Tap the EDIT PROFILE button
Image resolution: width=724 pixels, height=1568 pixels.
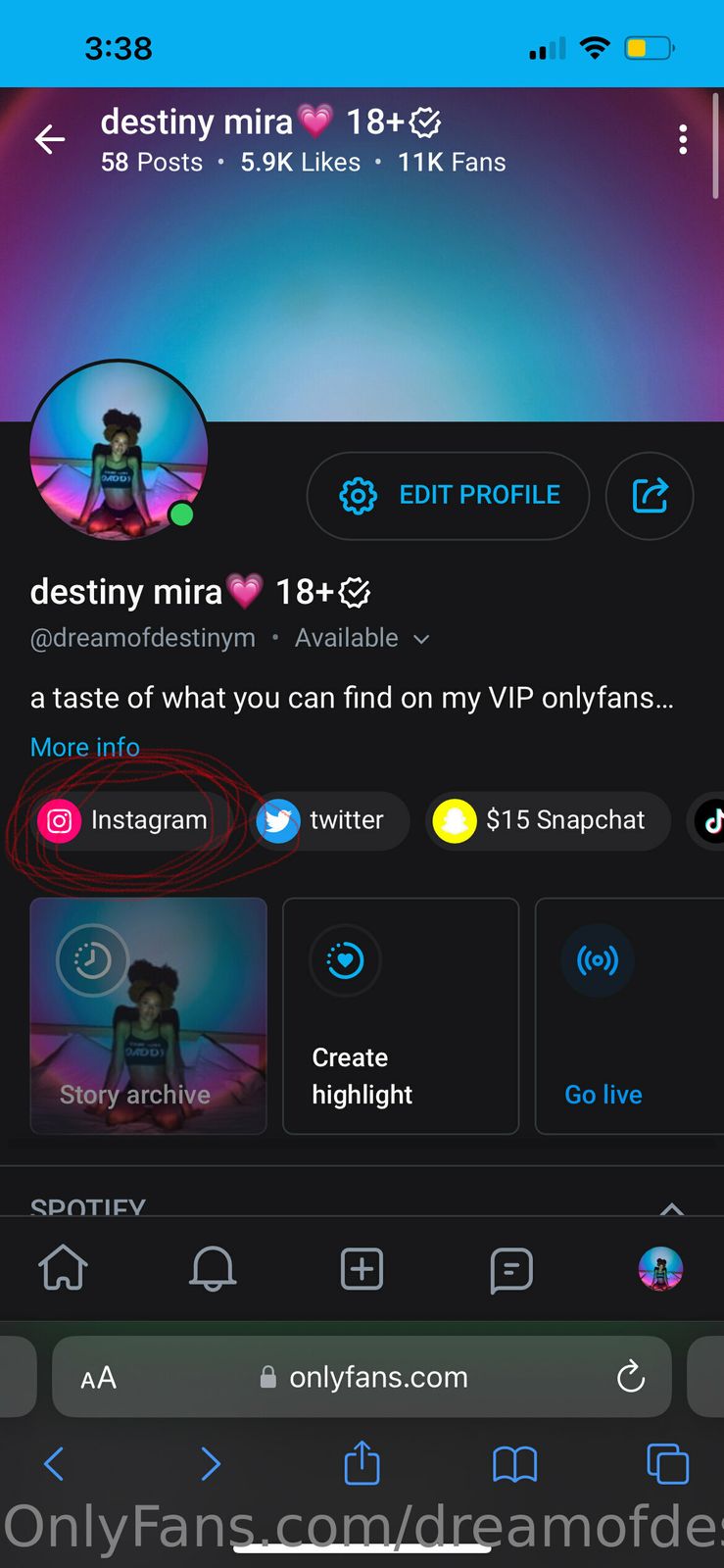click(x=449, y=496)
